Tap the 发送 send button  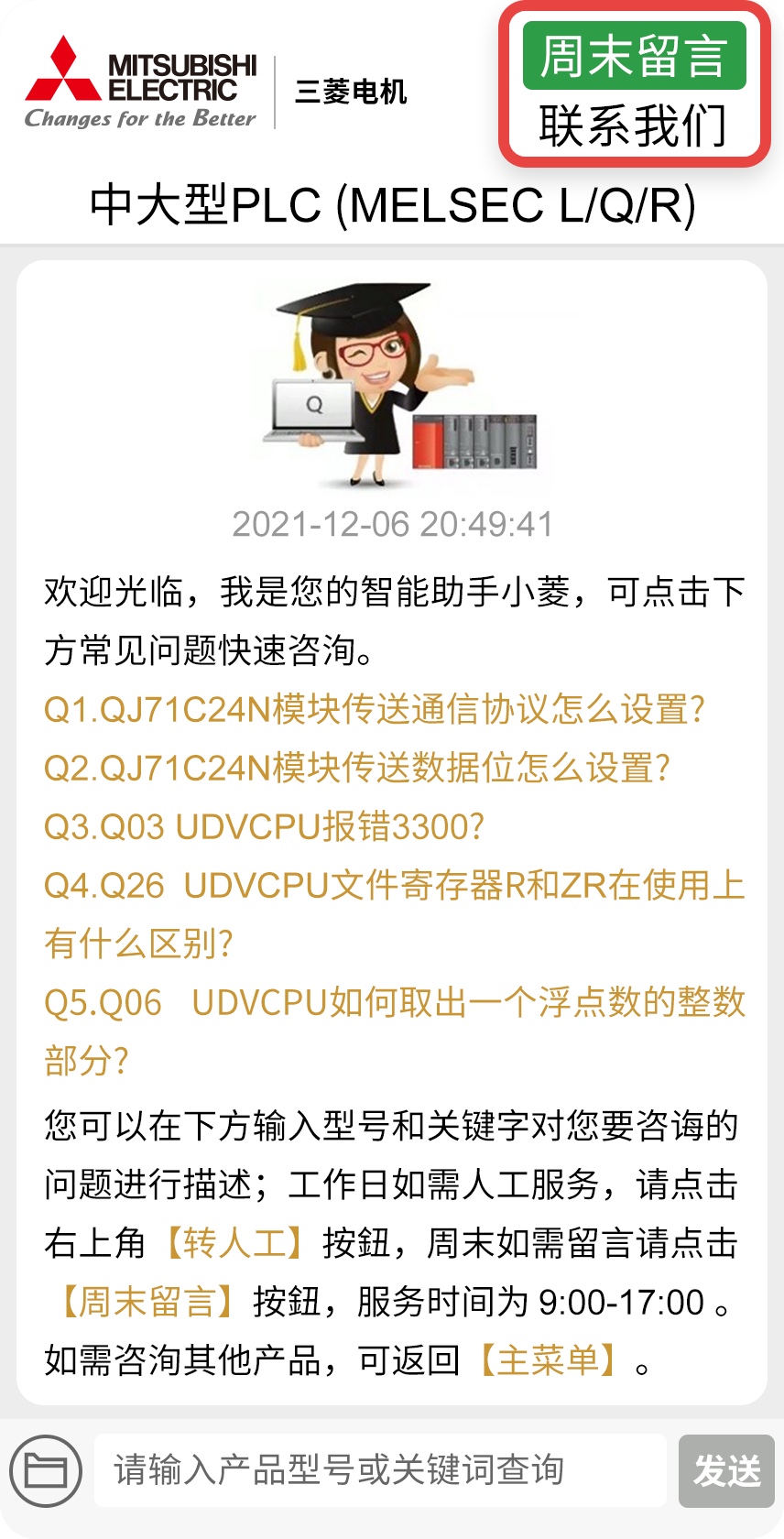pos(726,1471)
